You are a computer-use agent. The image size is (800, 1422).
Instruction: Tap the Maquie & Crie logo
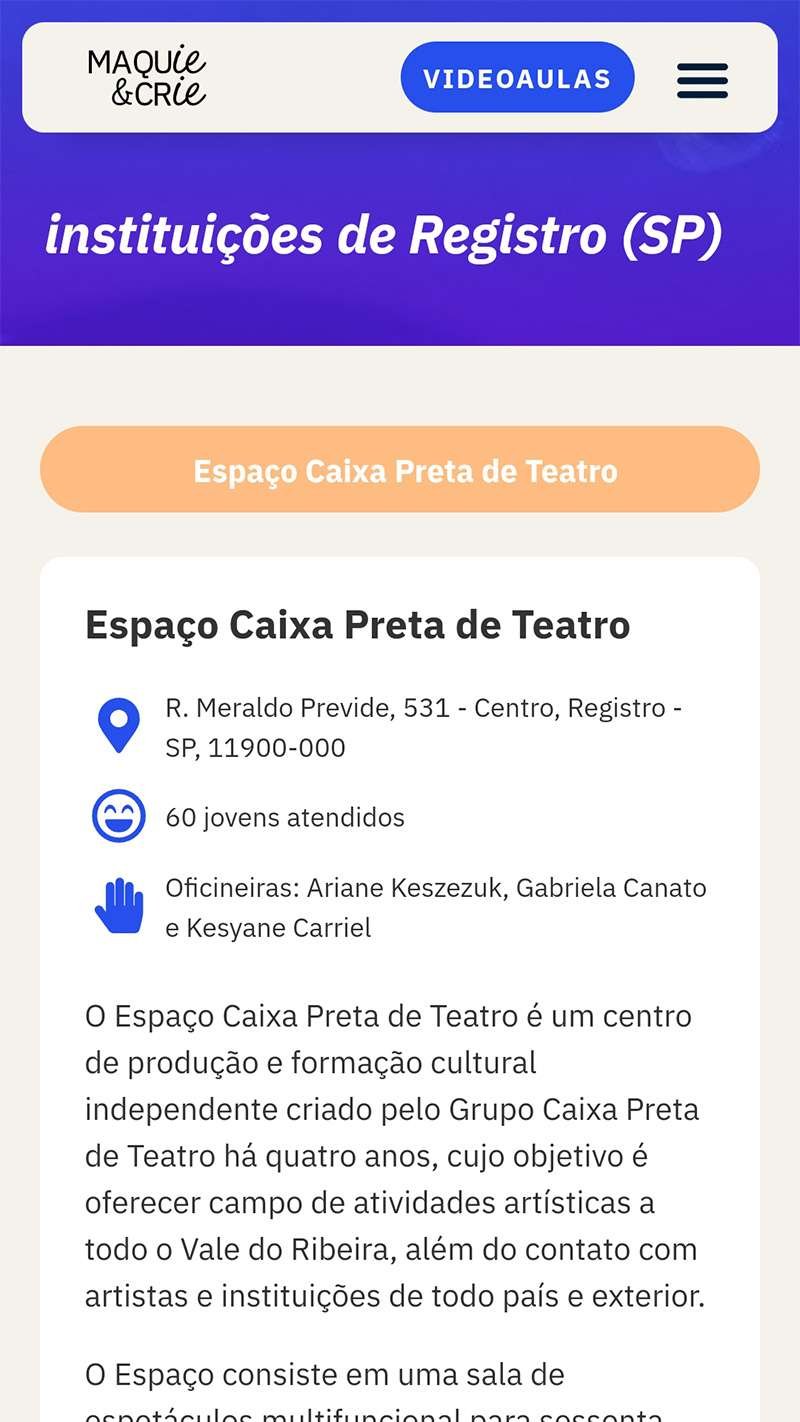tap(147, 78)
